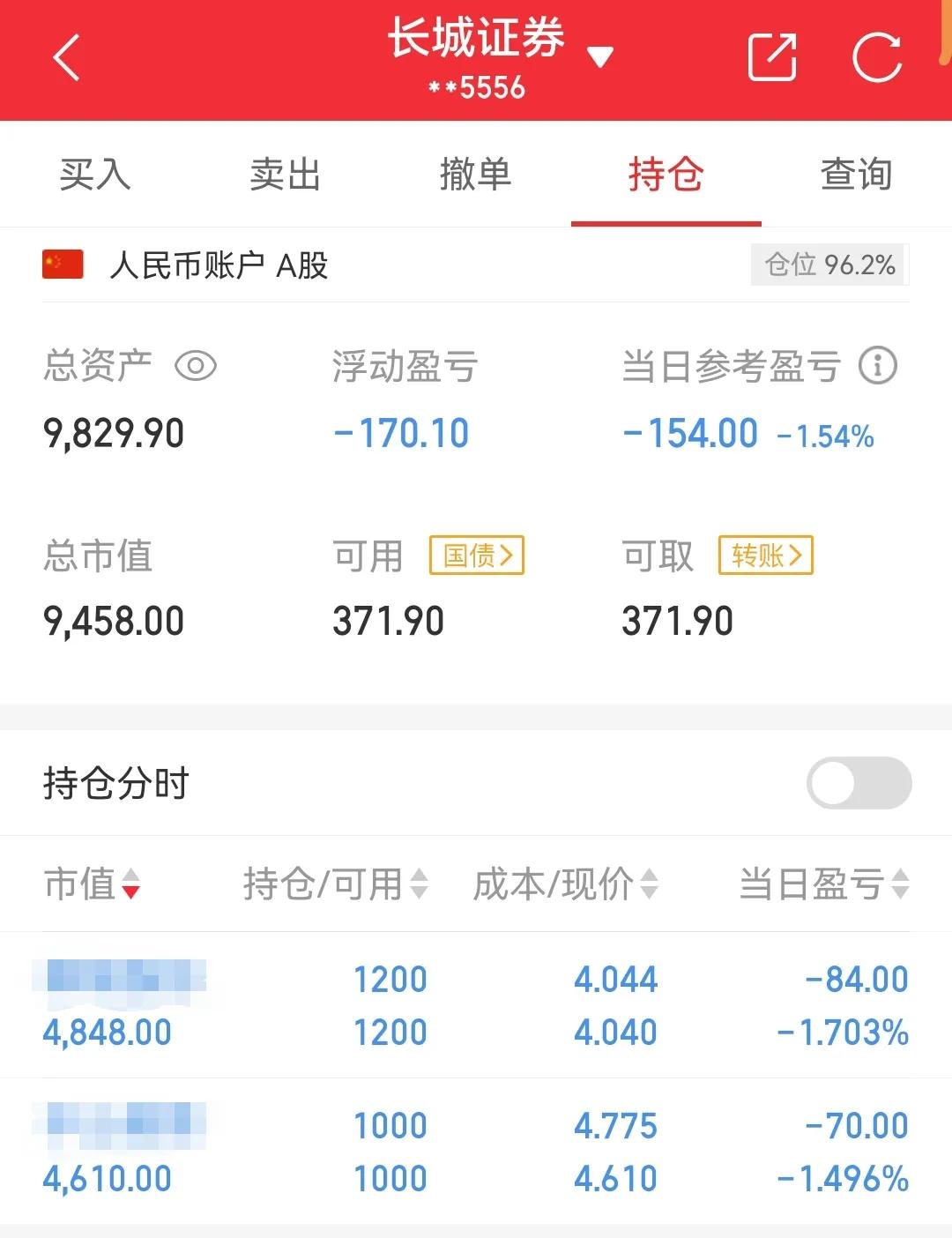Tap the China flag icon beside 人民币账户
952x1238 pixels.
tap(61, 264)
